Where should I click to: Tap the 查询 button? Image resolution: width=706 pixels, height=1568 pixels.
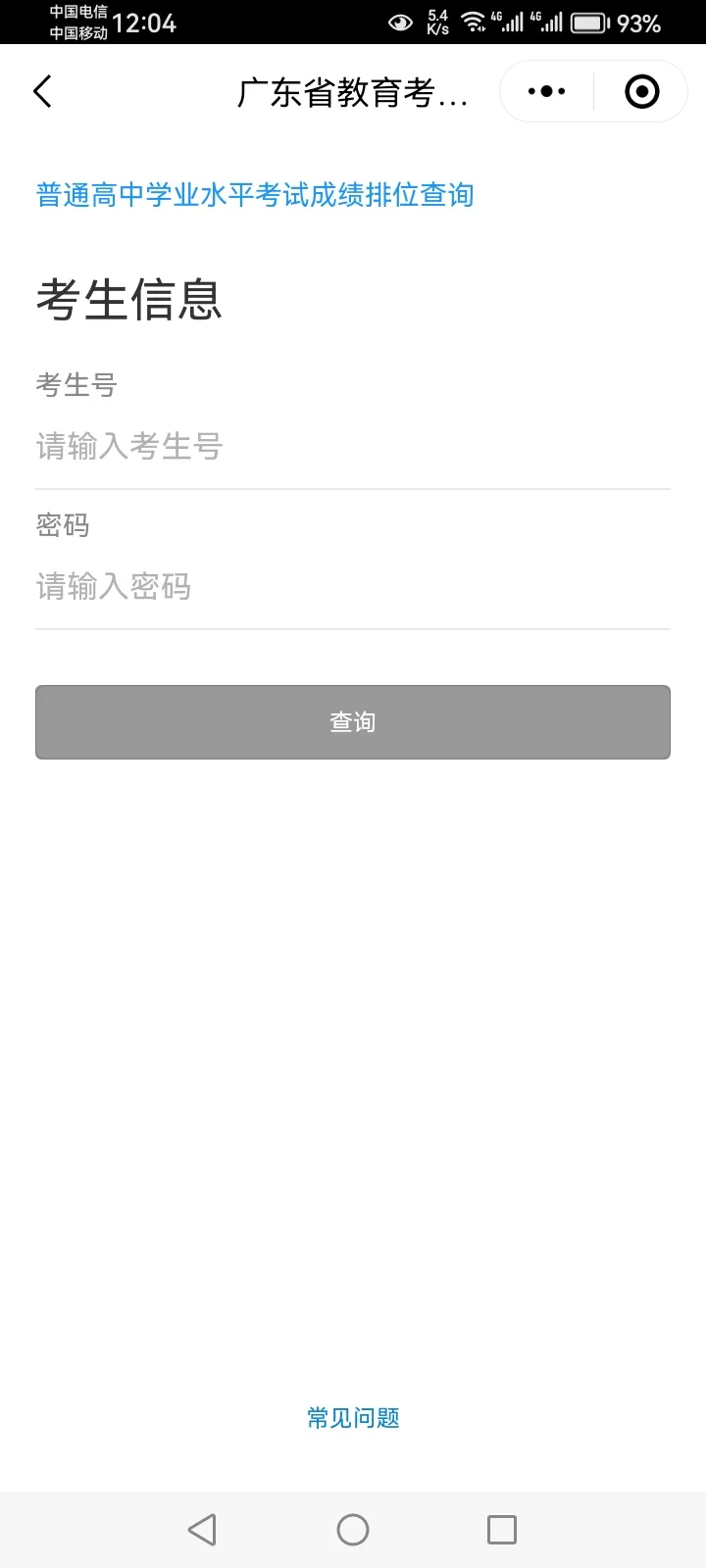[x=353, y=722]
